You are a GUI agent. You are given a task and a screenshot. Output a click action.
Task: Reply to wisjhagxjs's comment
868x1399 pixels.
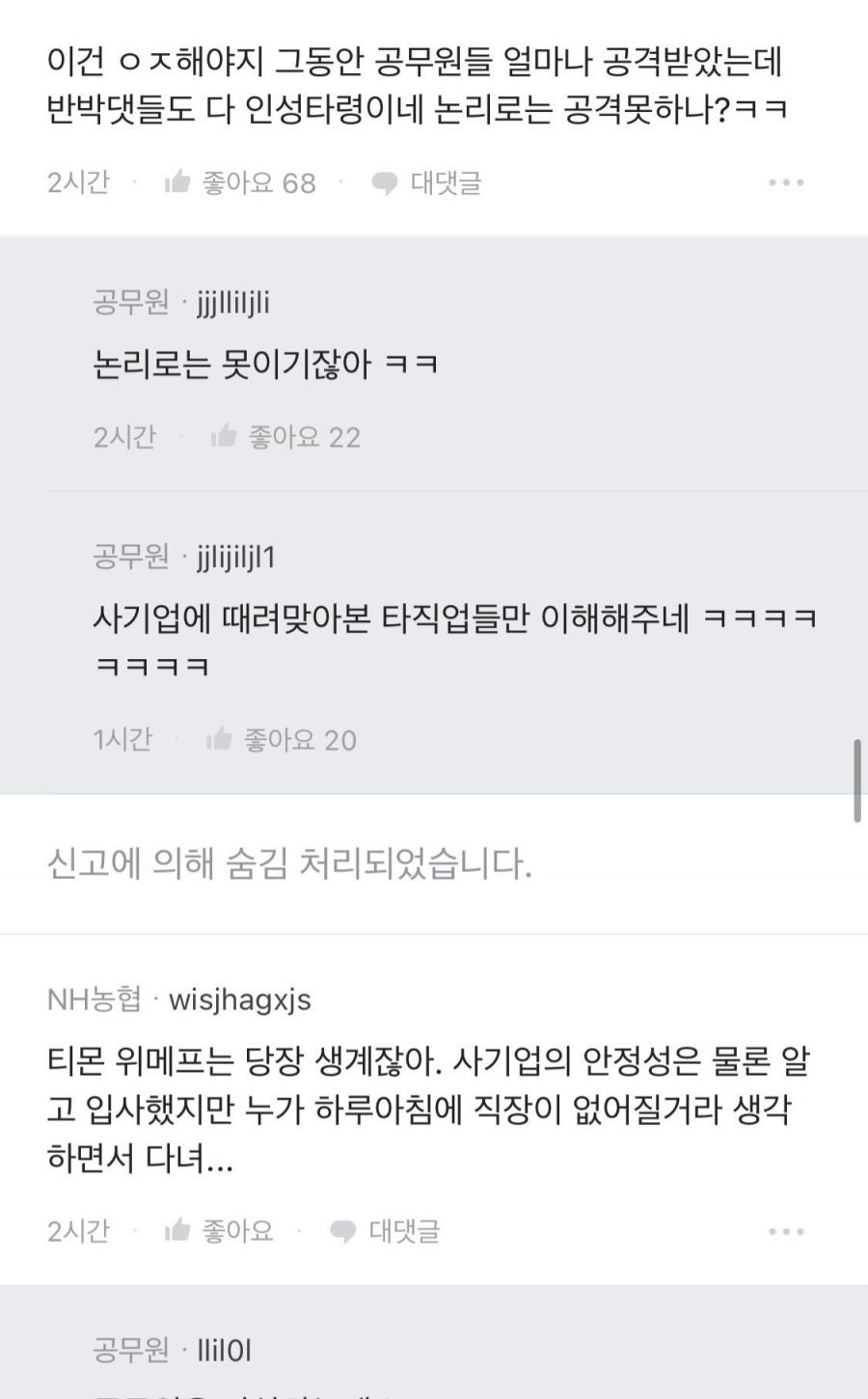385,1230
